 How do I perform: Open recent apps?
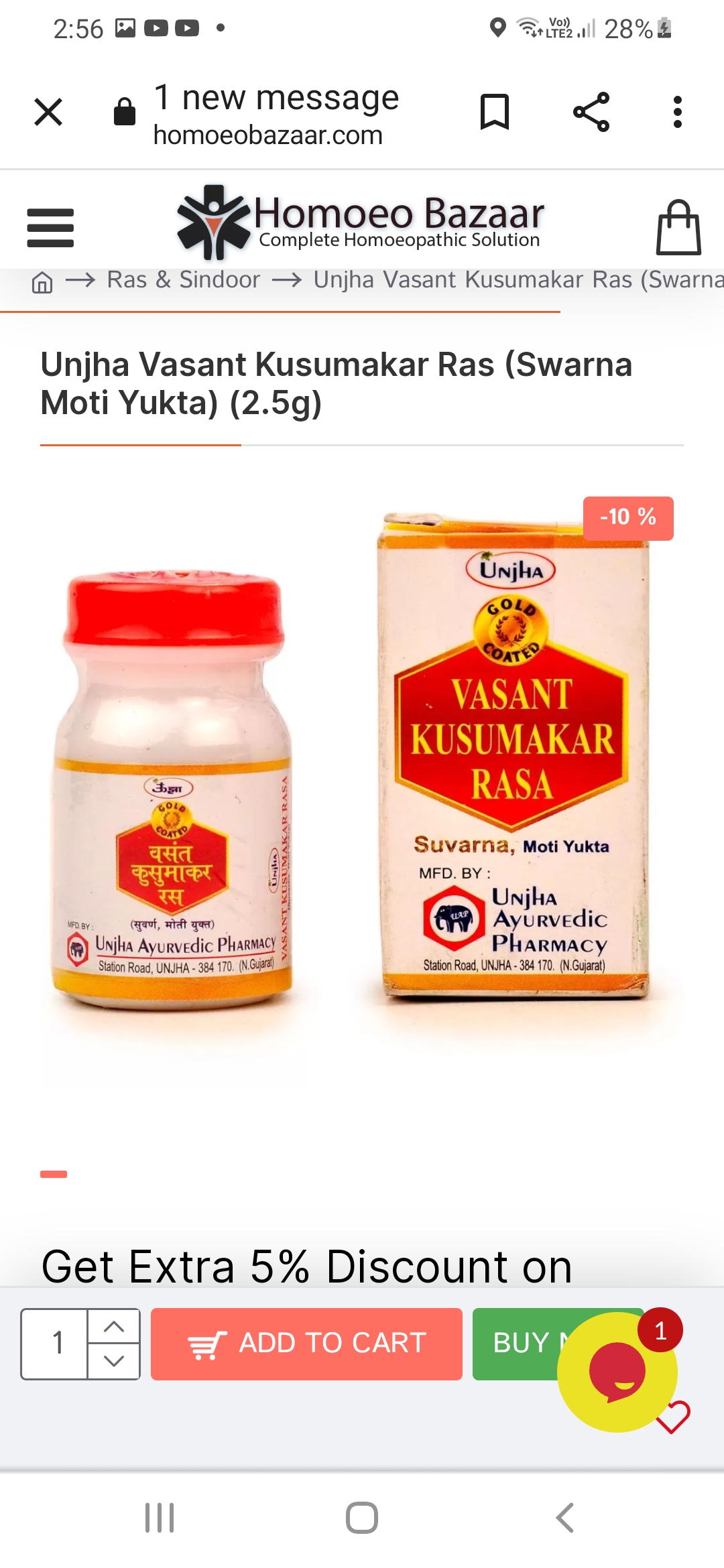tap(160, 1518)
